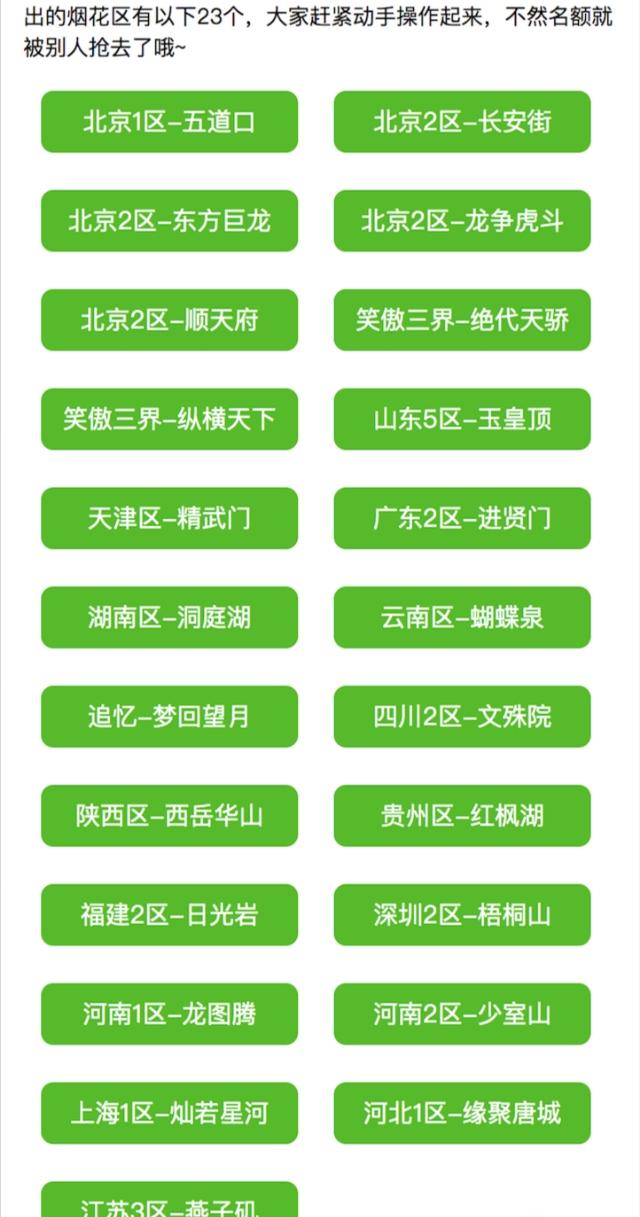640x1217 pixels.
Task: Open the 山东5区-玉皇顶 button
Action: pyautogui.click(x=462, y=419)
